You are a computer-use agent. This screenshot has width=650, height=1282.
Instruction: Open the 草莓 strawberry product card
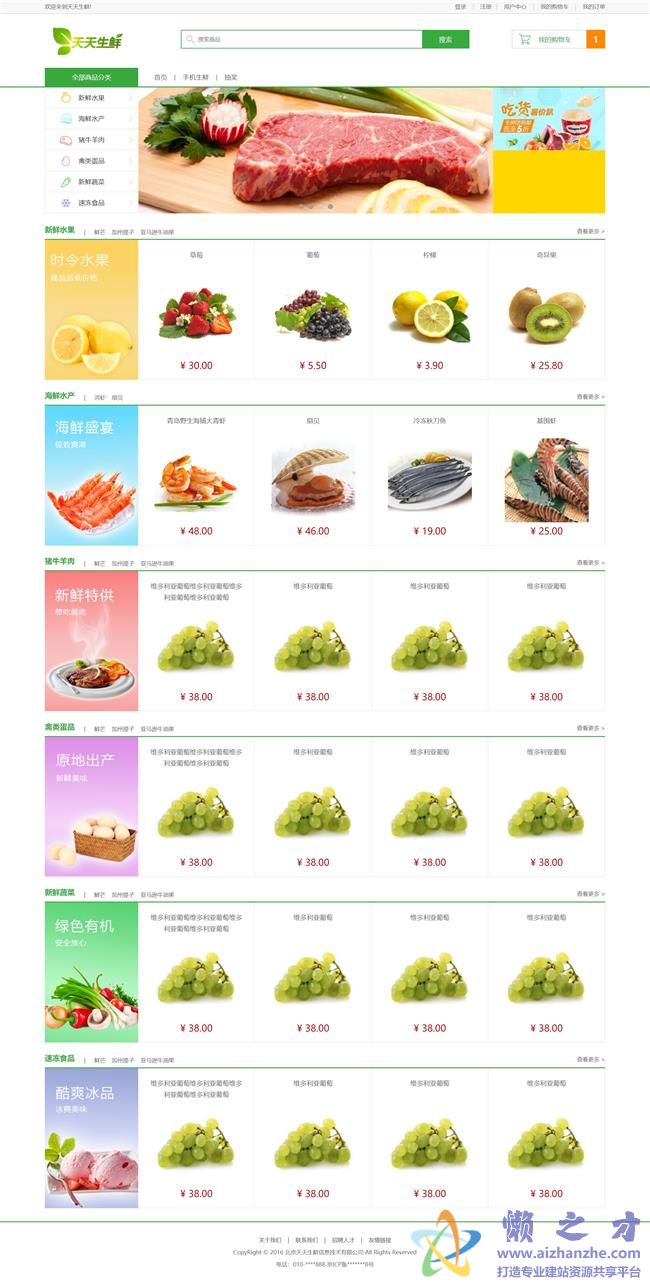click(x=196, y=312)
